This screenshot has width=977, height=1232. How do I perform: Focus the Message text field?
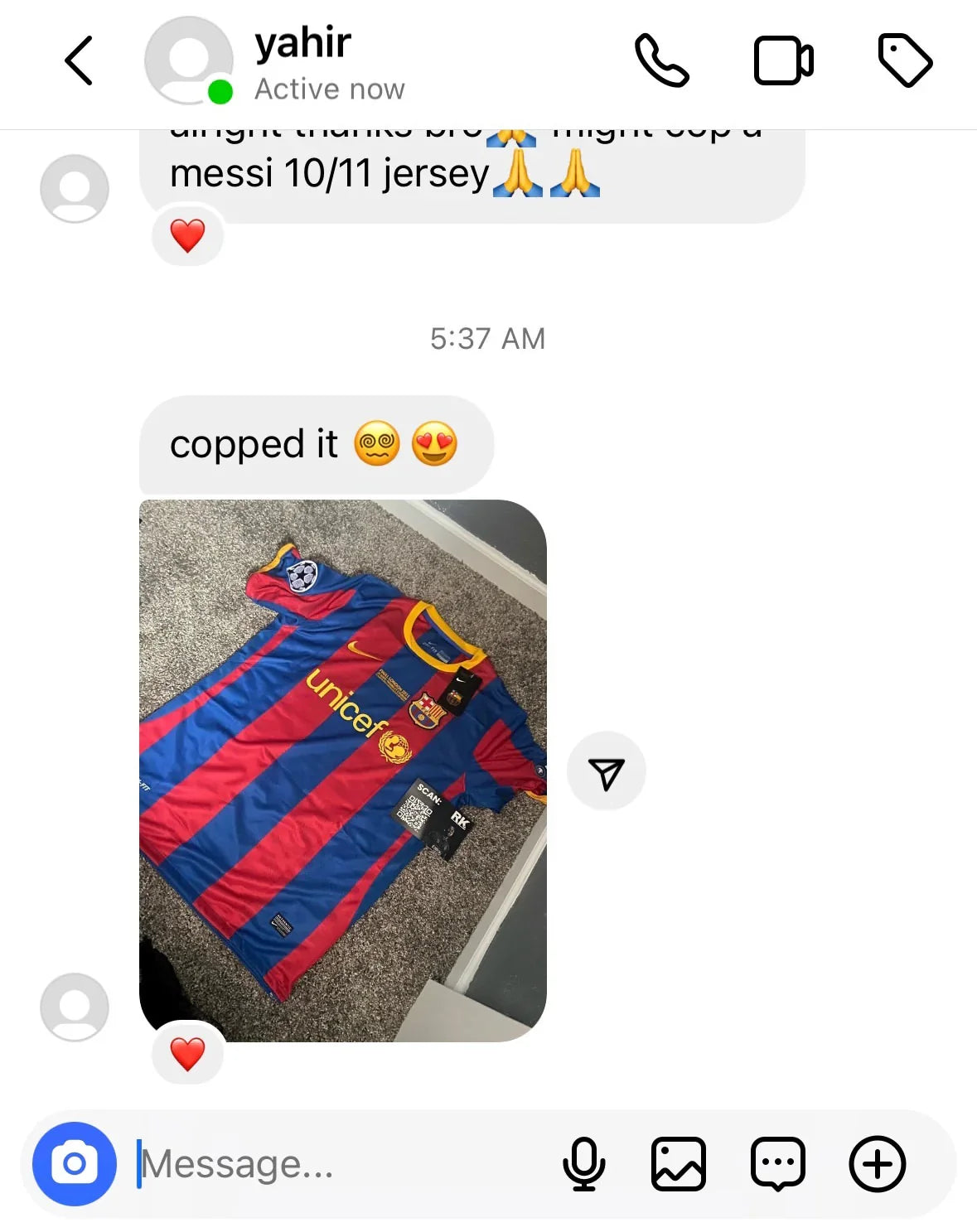pos(331,1163)
